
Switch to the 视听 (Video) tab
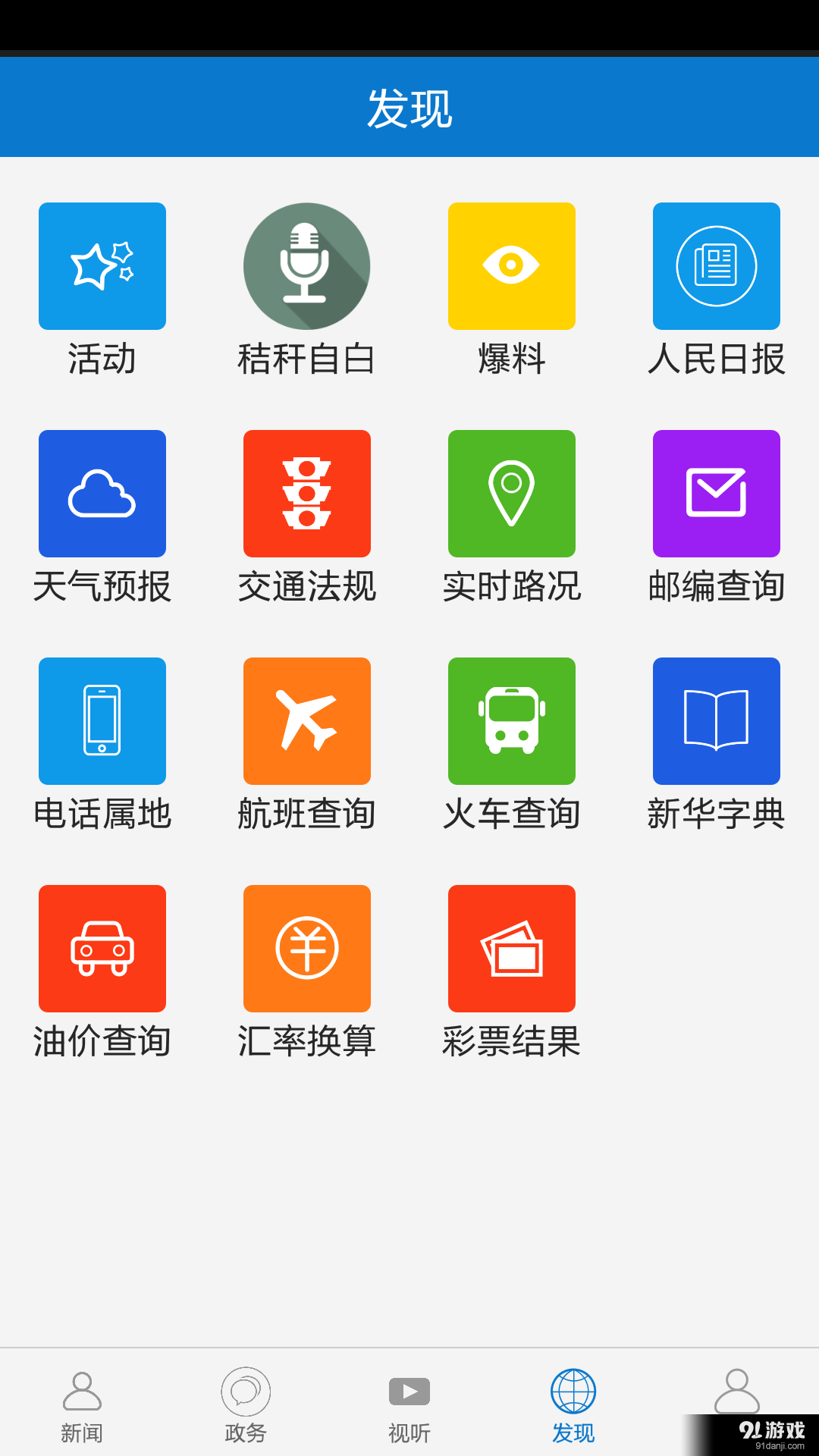(x=409, y=1403)
